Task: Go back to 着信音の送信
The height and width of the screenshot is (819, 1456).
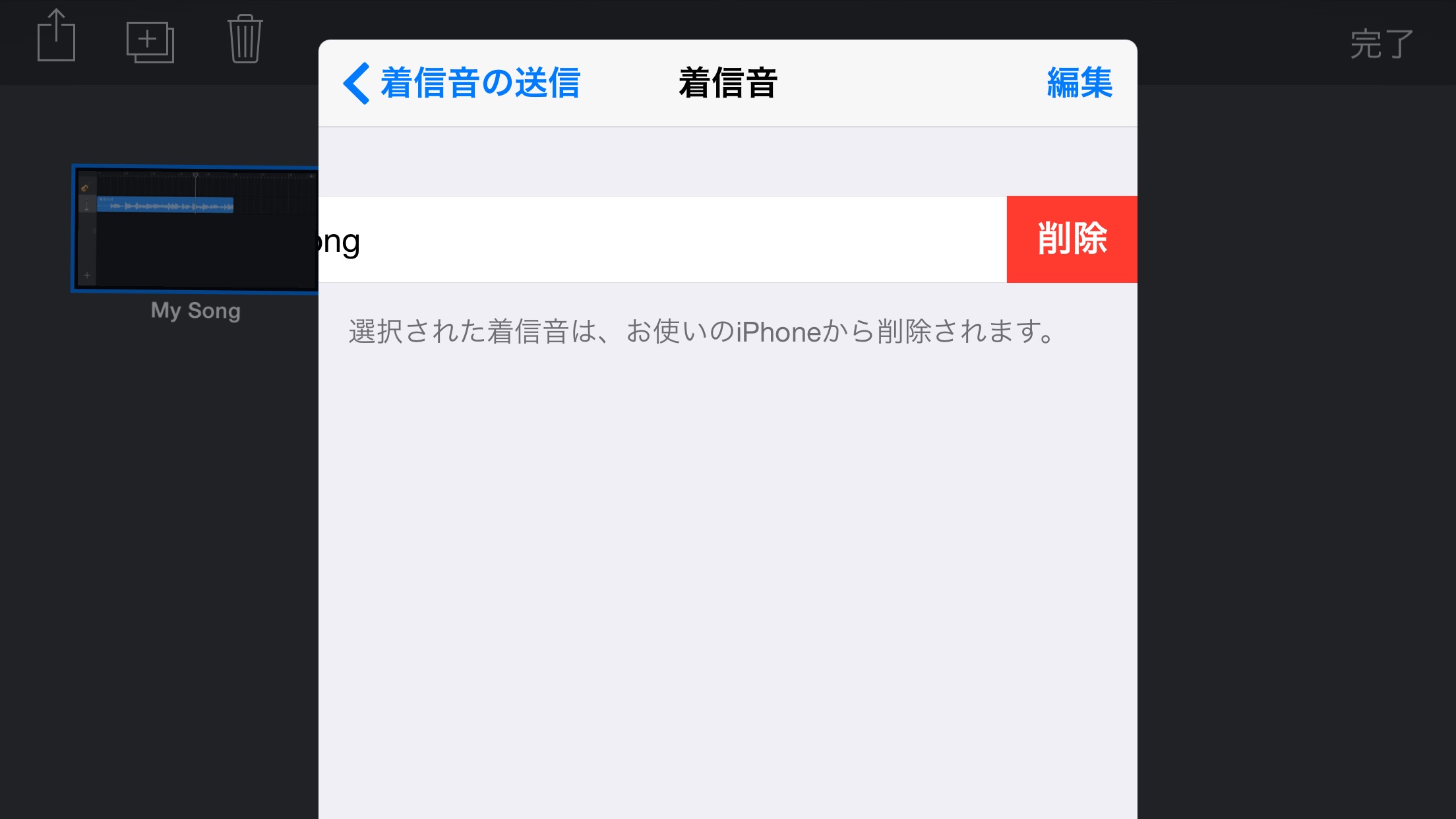Action: [462, 83]
